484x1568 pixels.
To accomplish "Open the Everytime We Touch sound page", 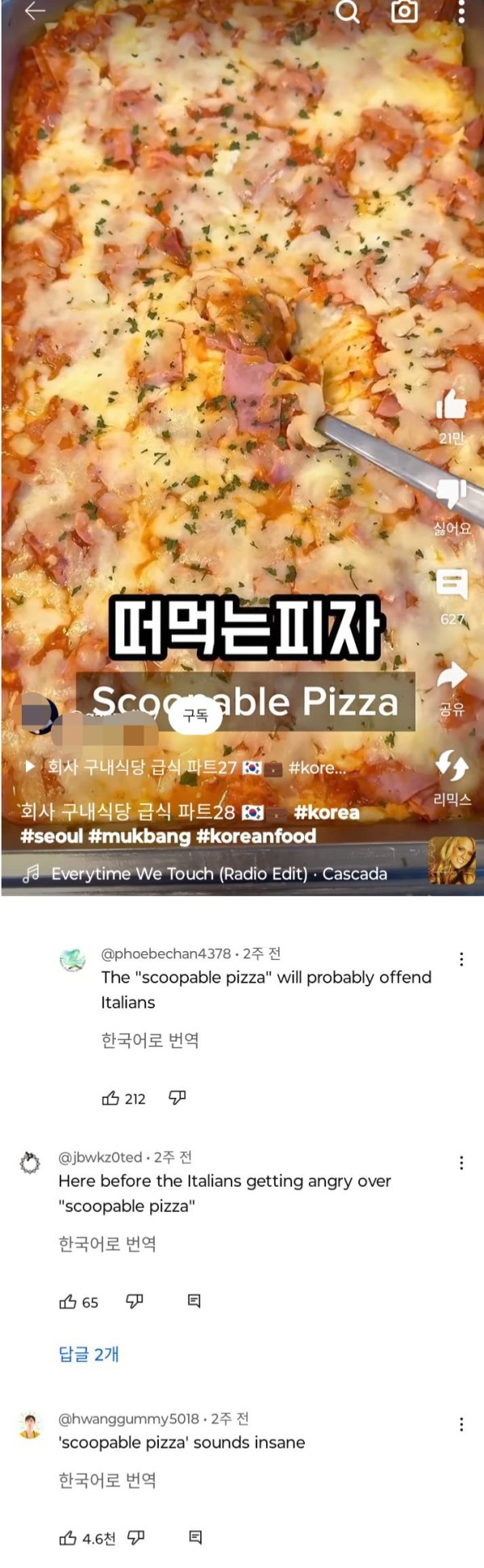I will (218, 874).
